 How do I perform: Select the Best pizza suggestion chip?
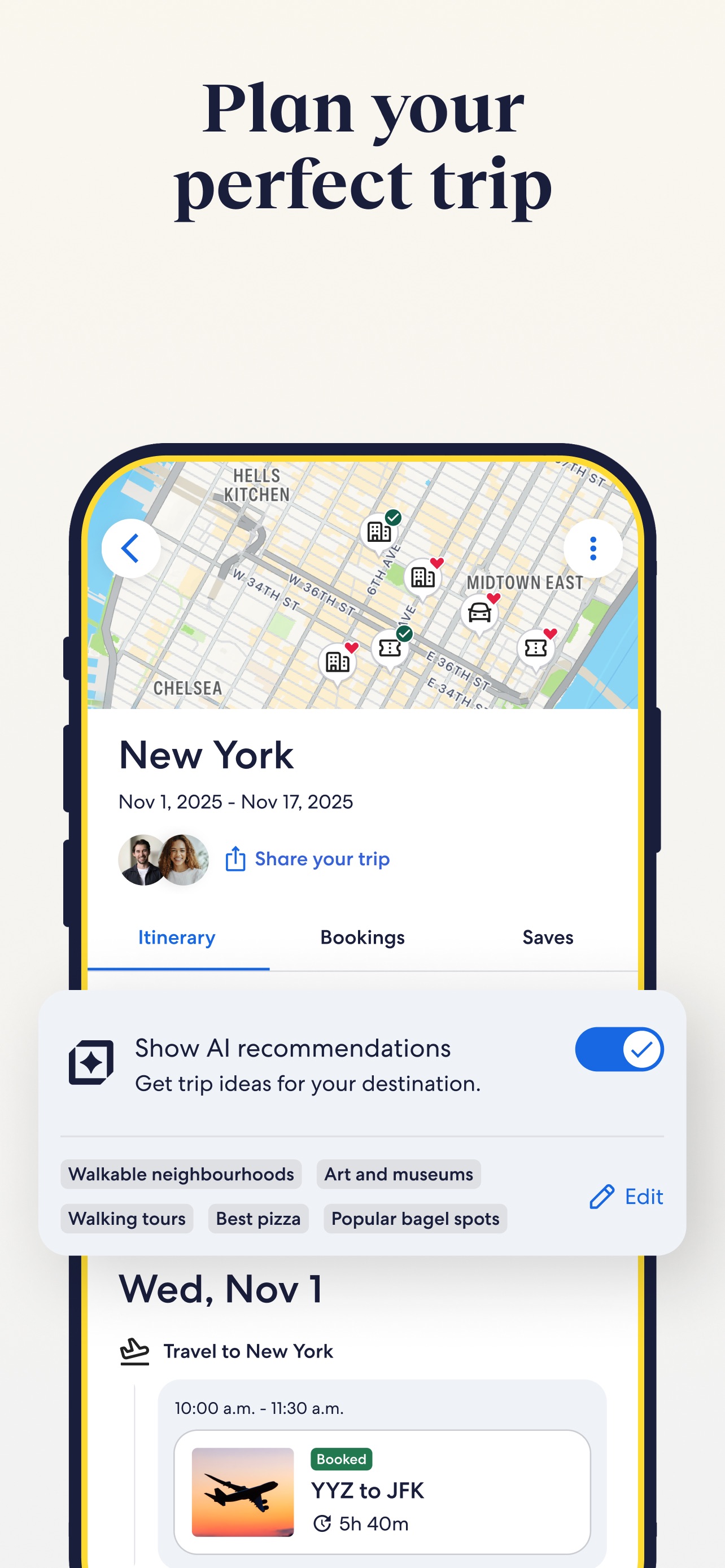pos(258,1218)
